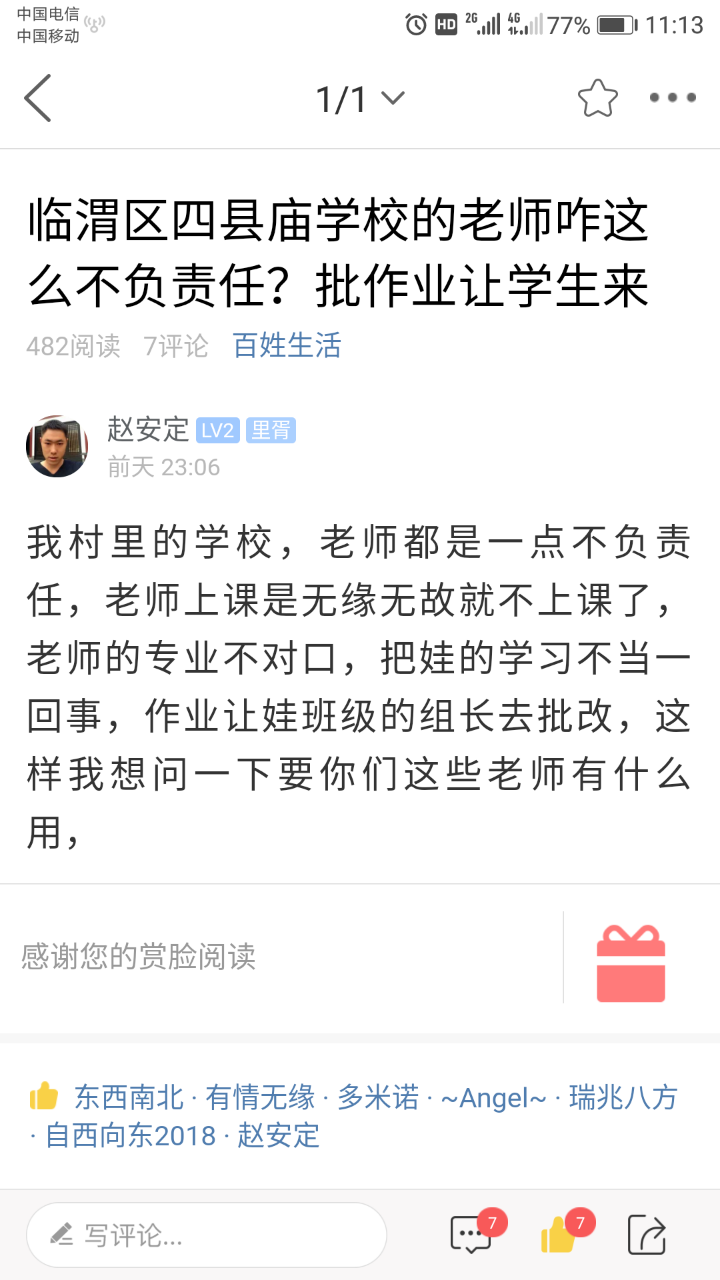The height and width of the screenshot is (1280, 720).
Task: Open liker 多米诺's profile
Action: (x=378, y=1097)
